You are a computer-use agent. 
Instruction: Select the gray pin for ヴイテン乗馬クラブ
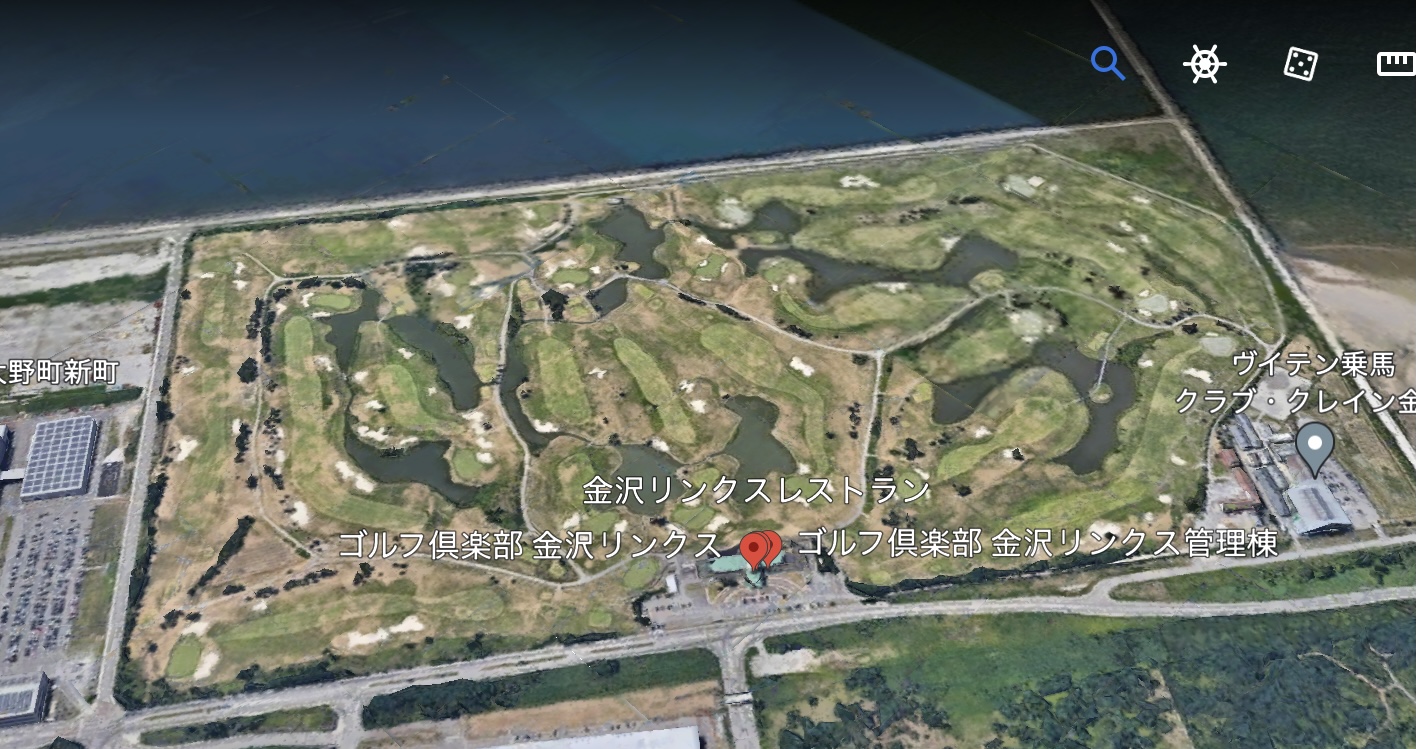click(1314, 445)
